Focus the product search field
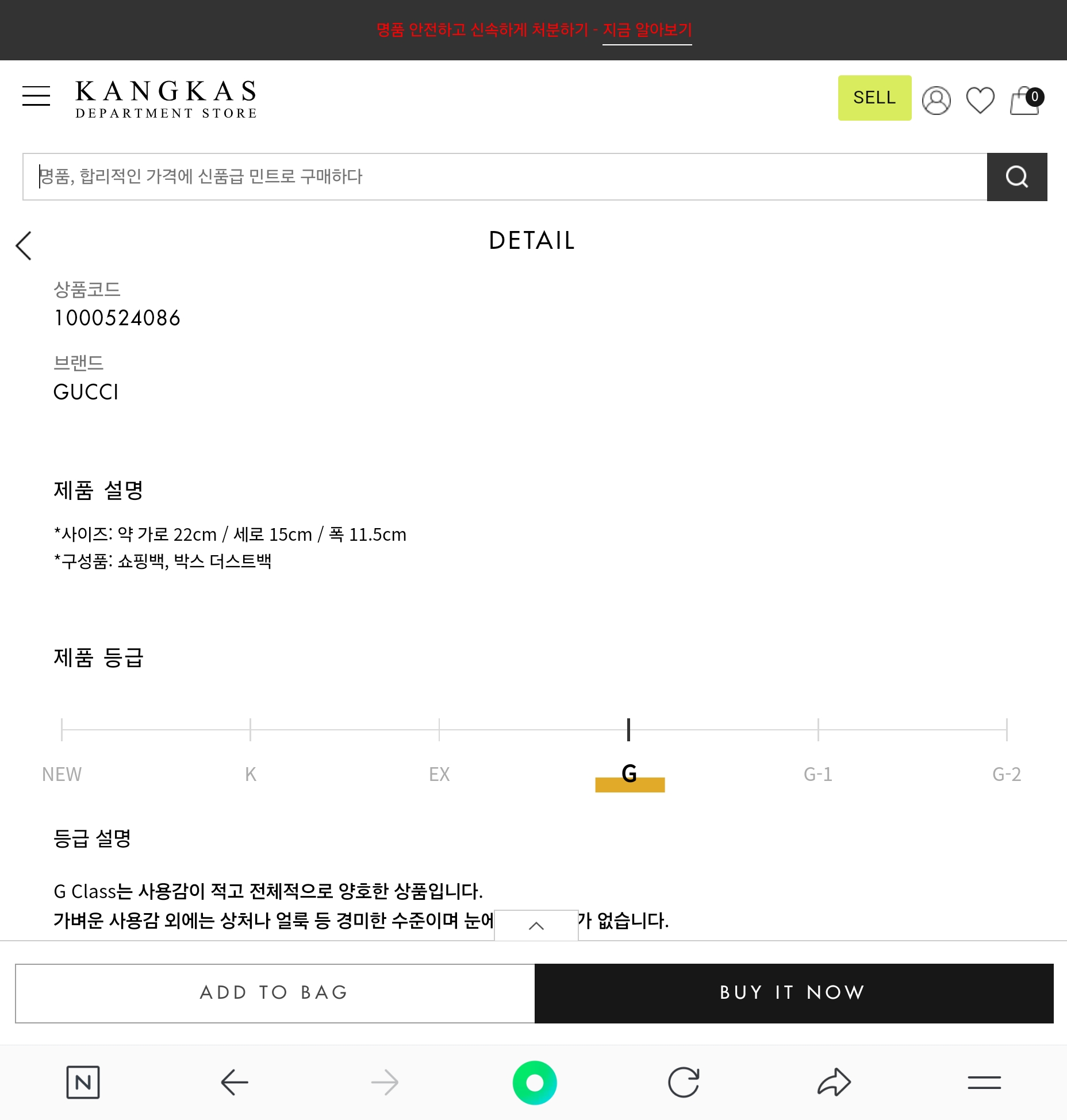The height and width of the screenshot is (1120, 1067). [x=504, y=176]
